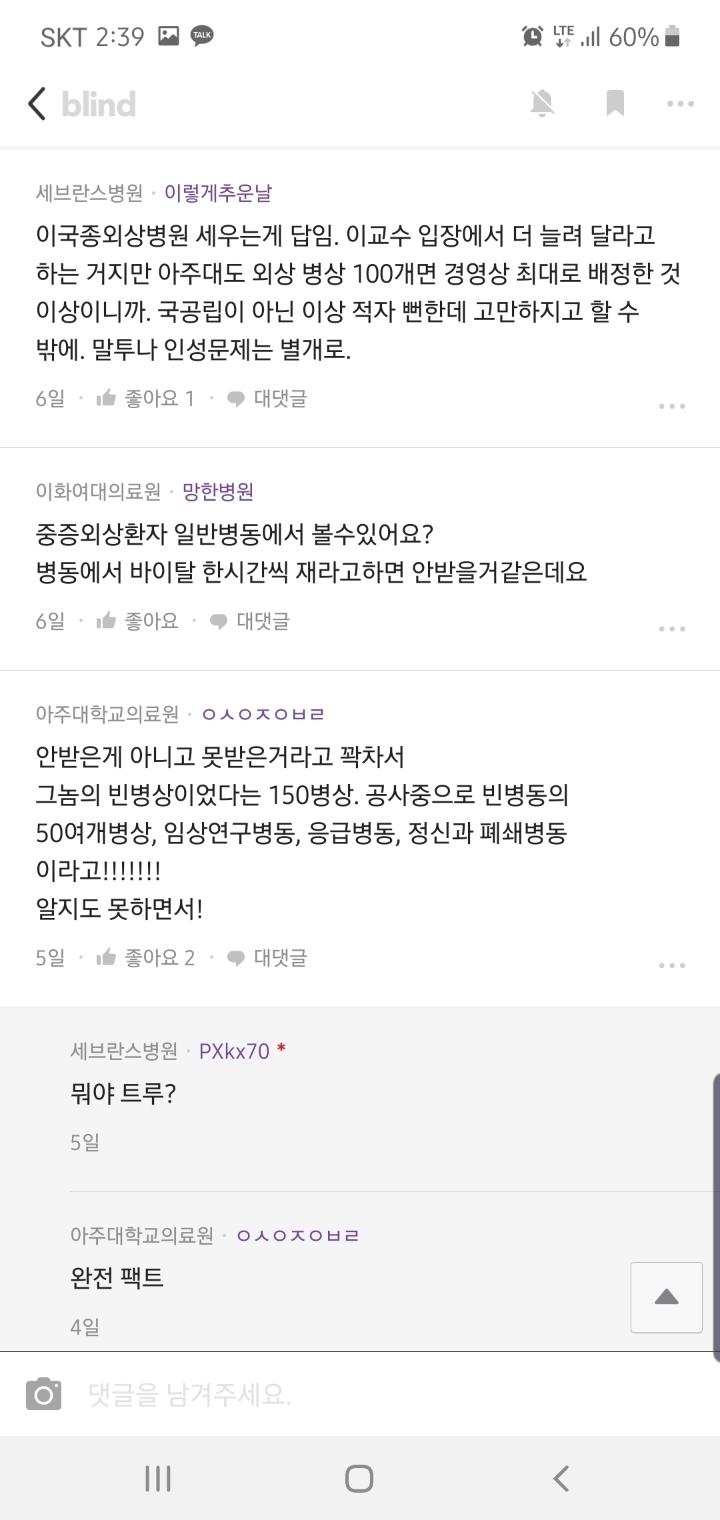720x1520 pixels.
Task: Like the 이렇게추운날 comment
Action: [146, 398]
